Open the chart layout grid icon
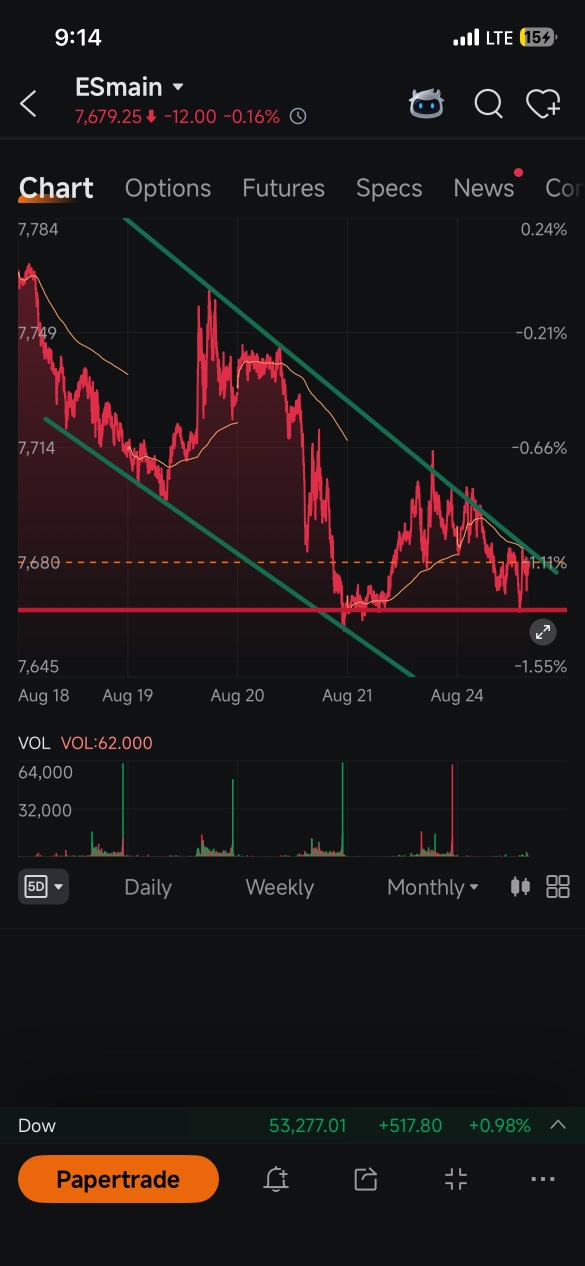This screenshot has width=585, height=1266. pyautogui.click(x=558, y=886)
